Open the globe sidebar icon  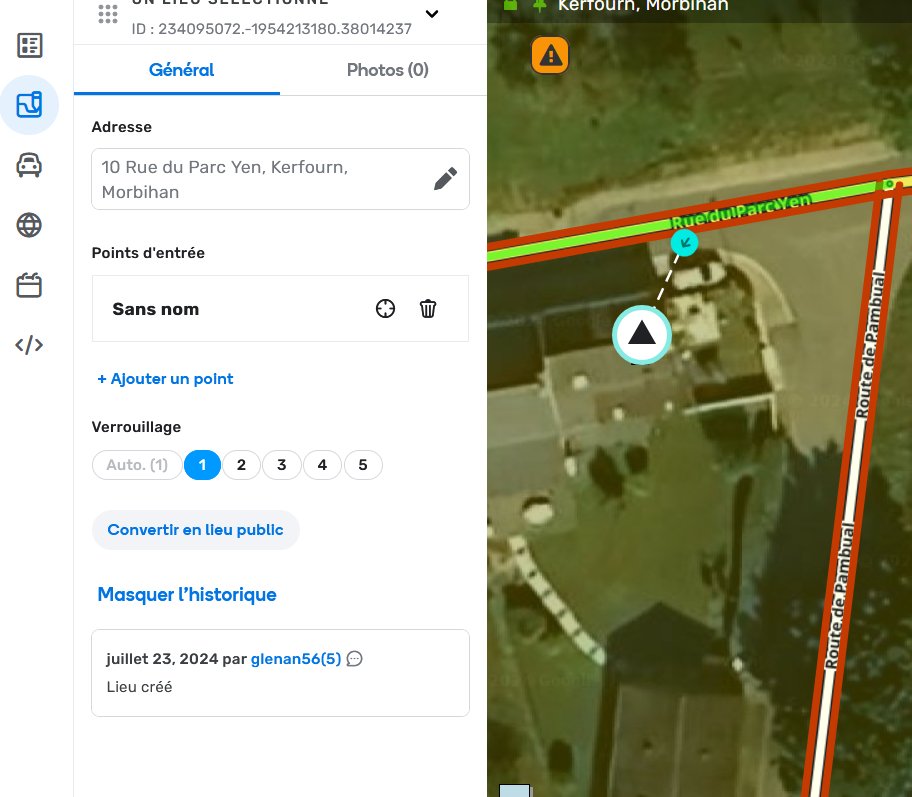[29, 226]
